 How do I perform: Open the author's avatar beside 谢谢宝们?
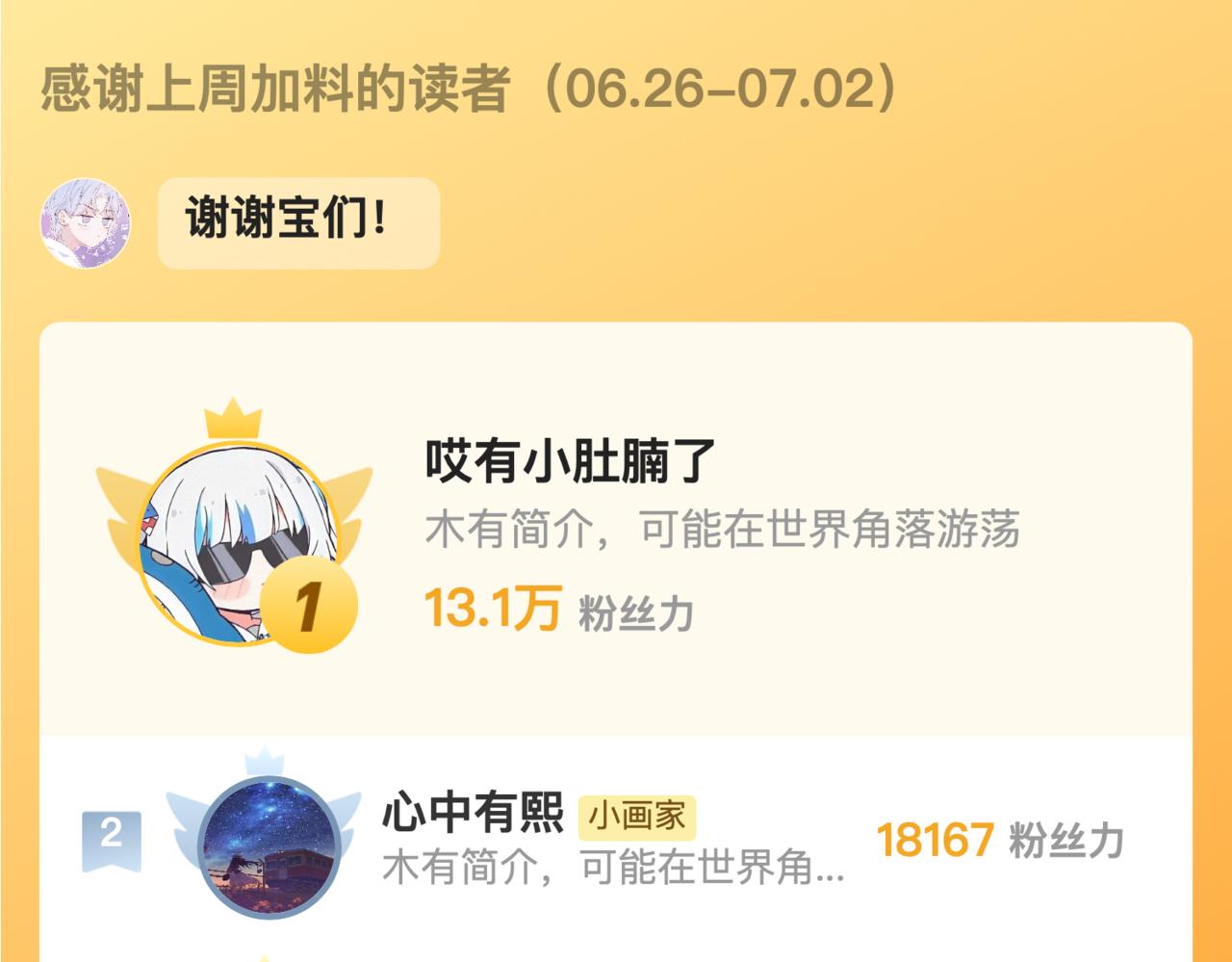[86, 222]
